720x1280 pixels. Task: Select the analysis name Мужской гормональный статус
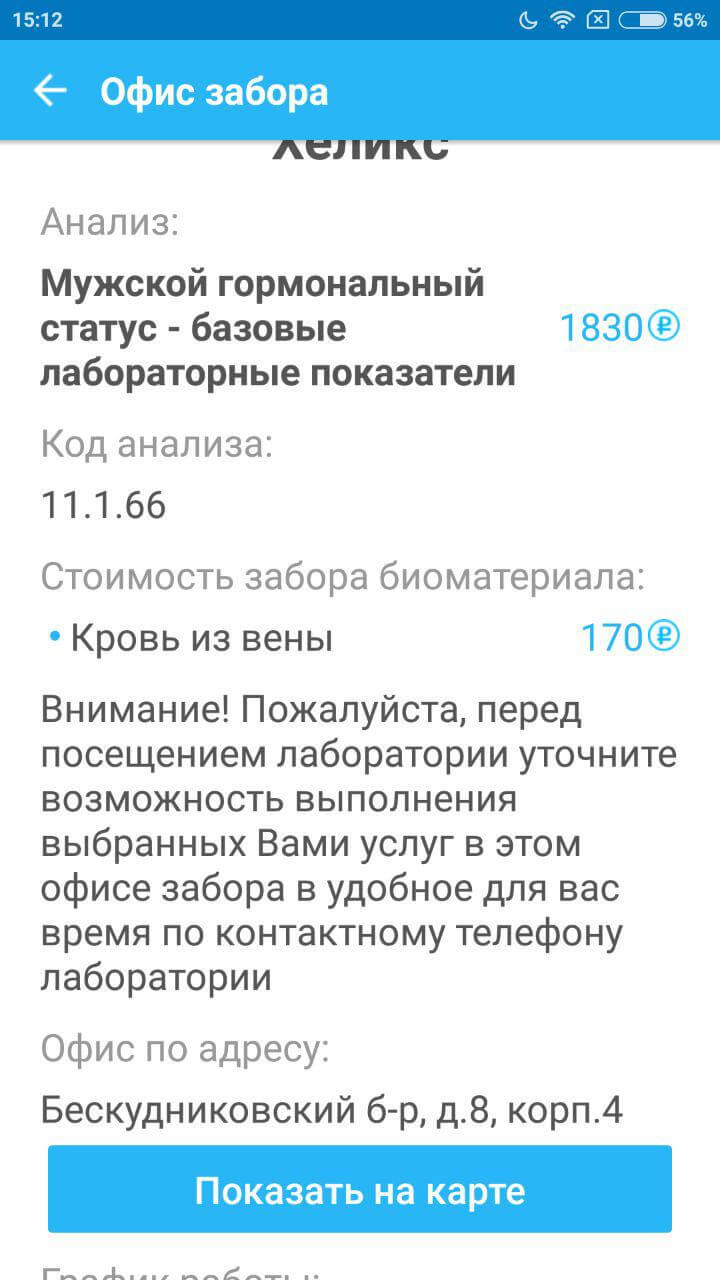coord(260,327)
